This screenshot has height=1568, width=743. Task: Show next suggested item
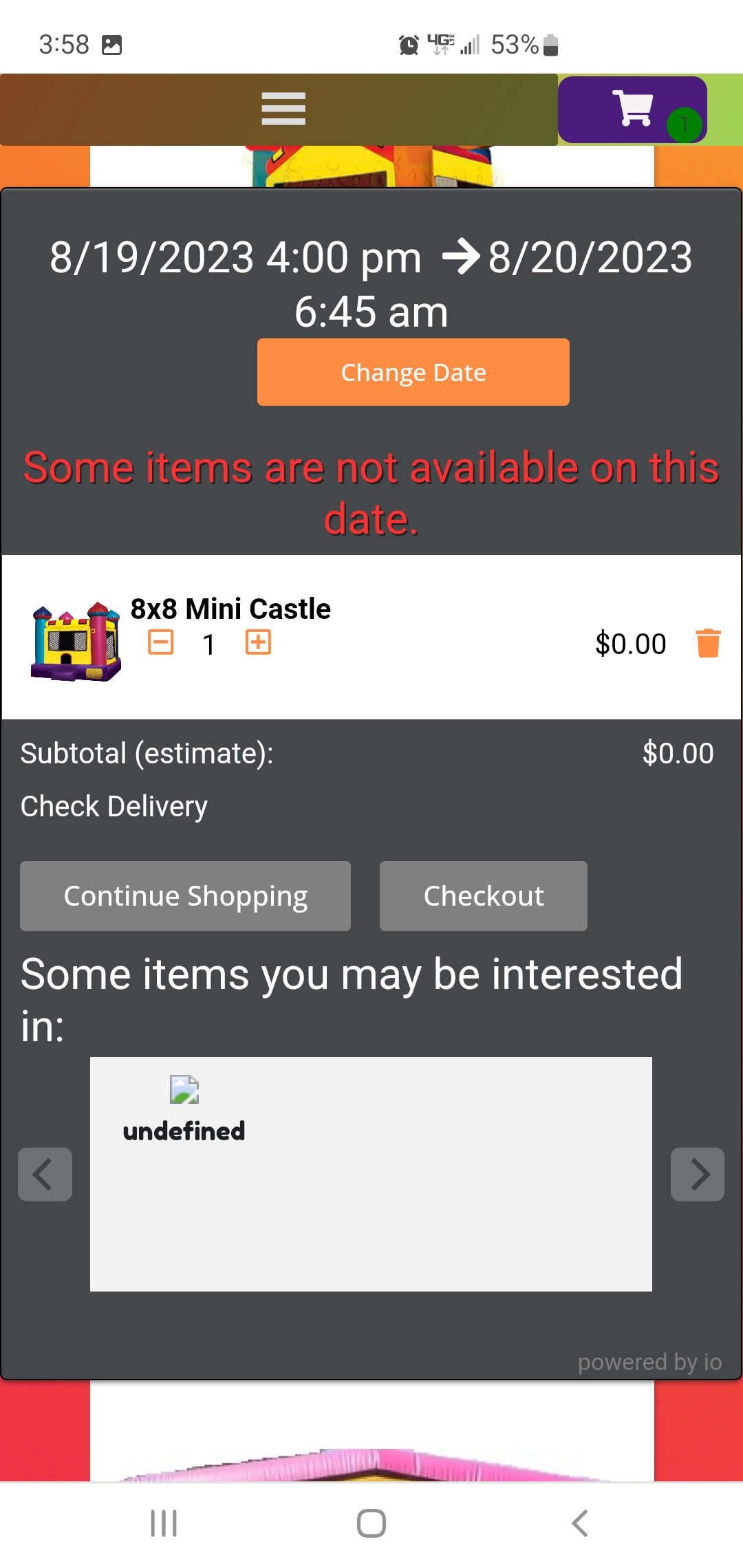point(697,1174)
